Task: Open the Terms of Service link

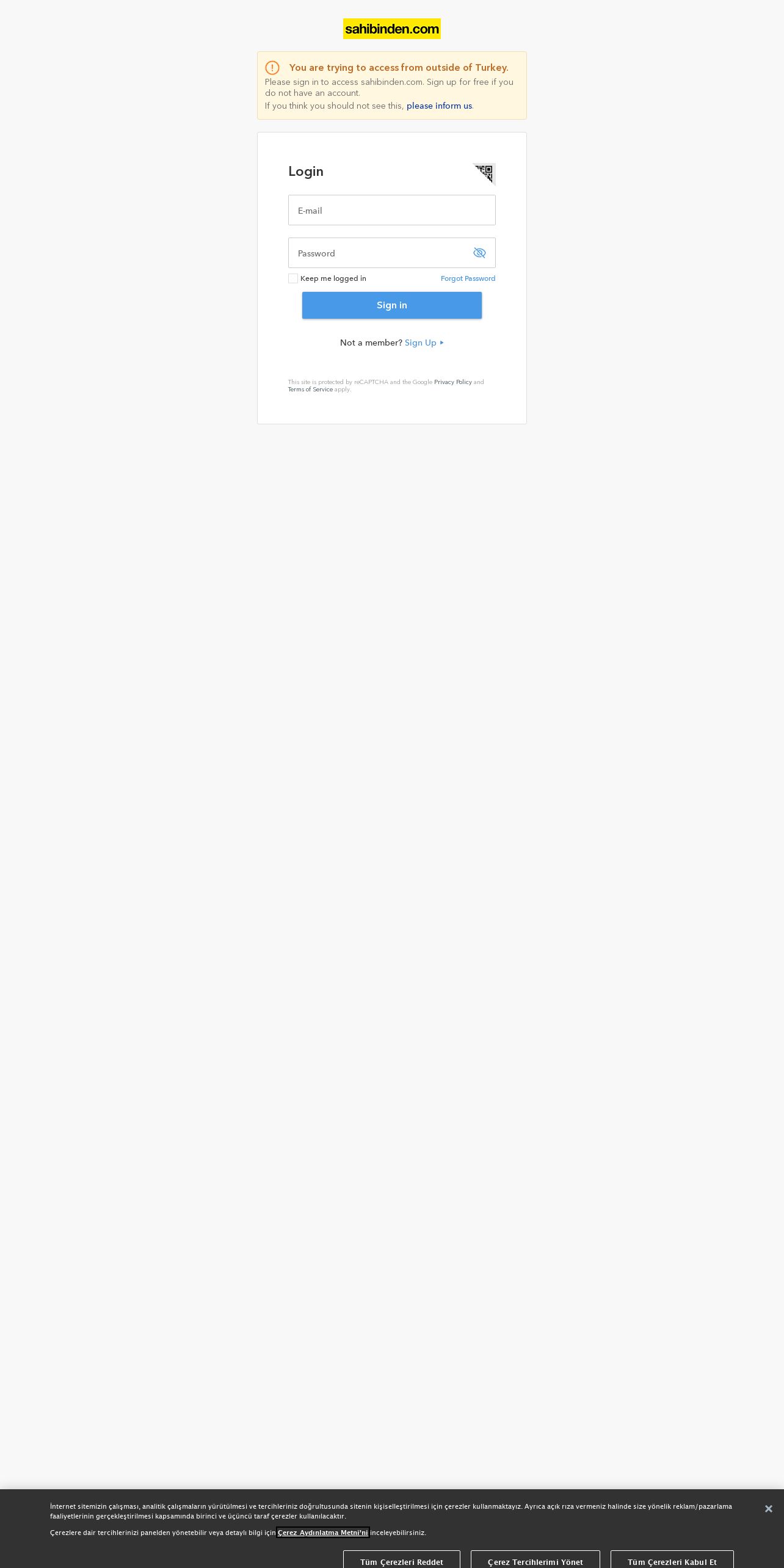Action: (310, 389)
